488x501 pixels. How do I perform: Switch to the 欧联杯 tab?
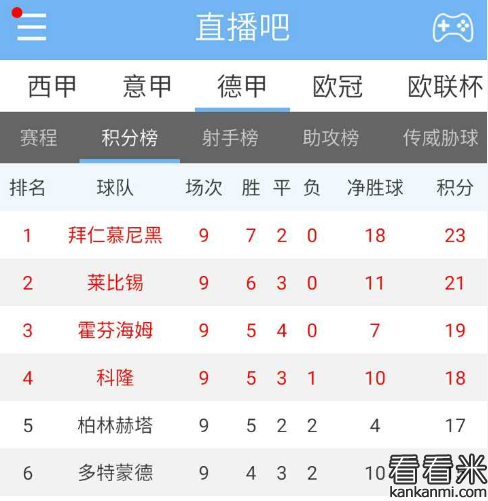point(445,86)
